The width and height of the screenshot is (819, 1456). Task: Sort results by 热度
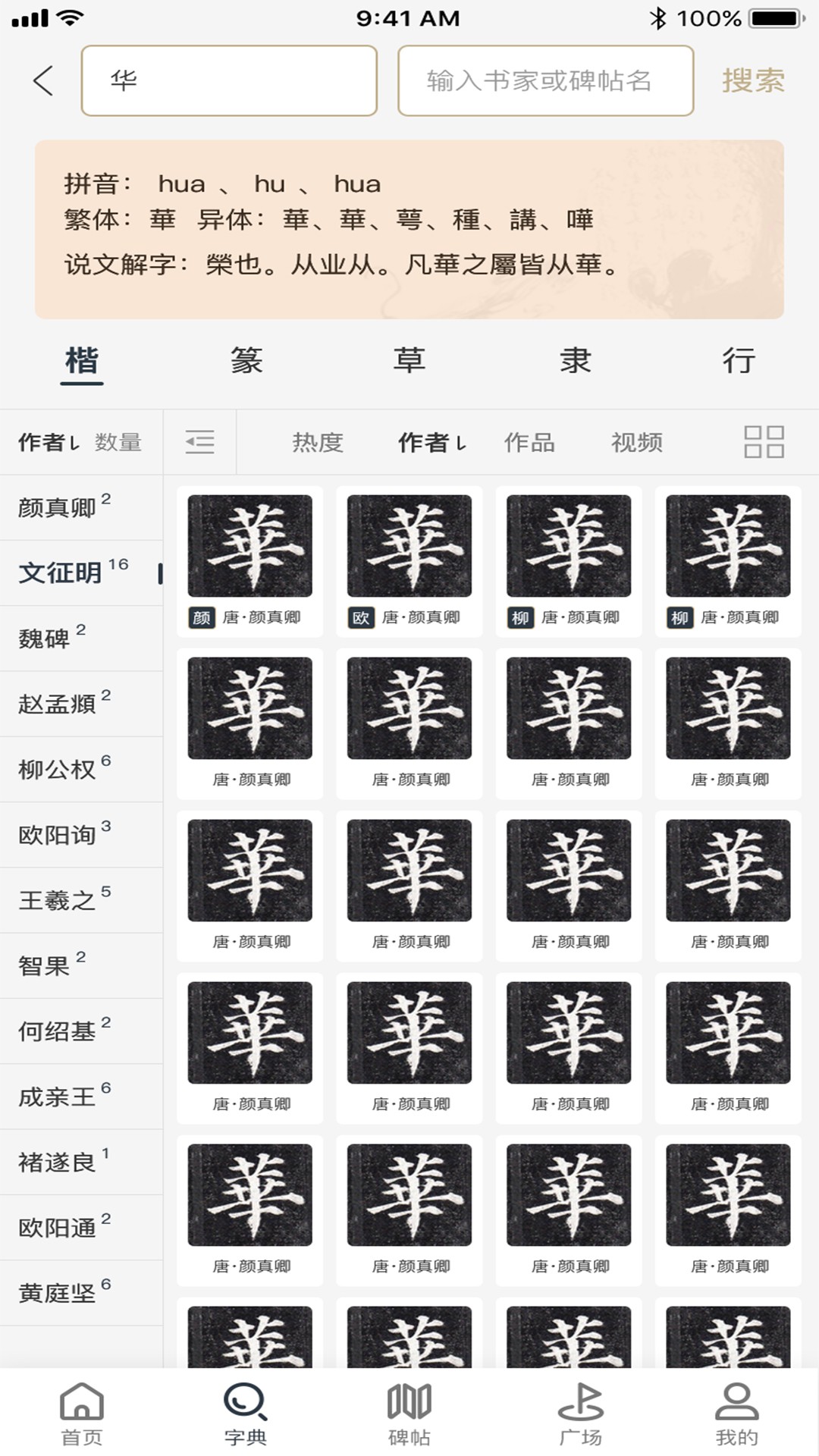coord(318,442)
